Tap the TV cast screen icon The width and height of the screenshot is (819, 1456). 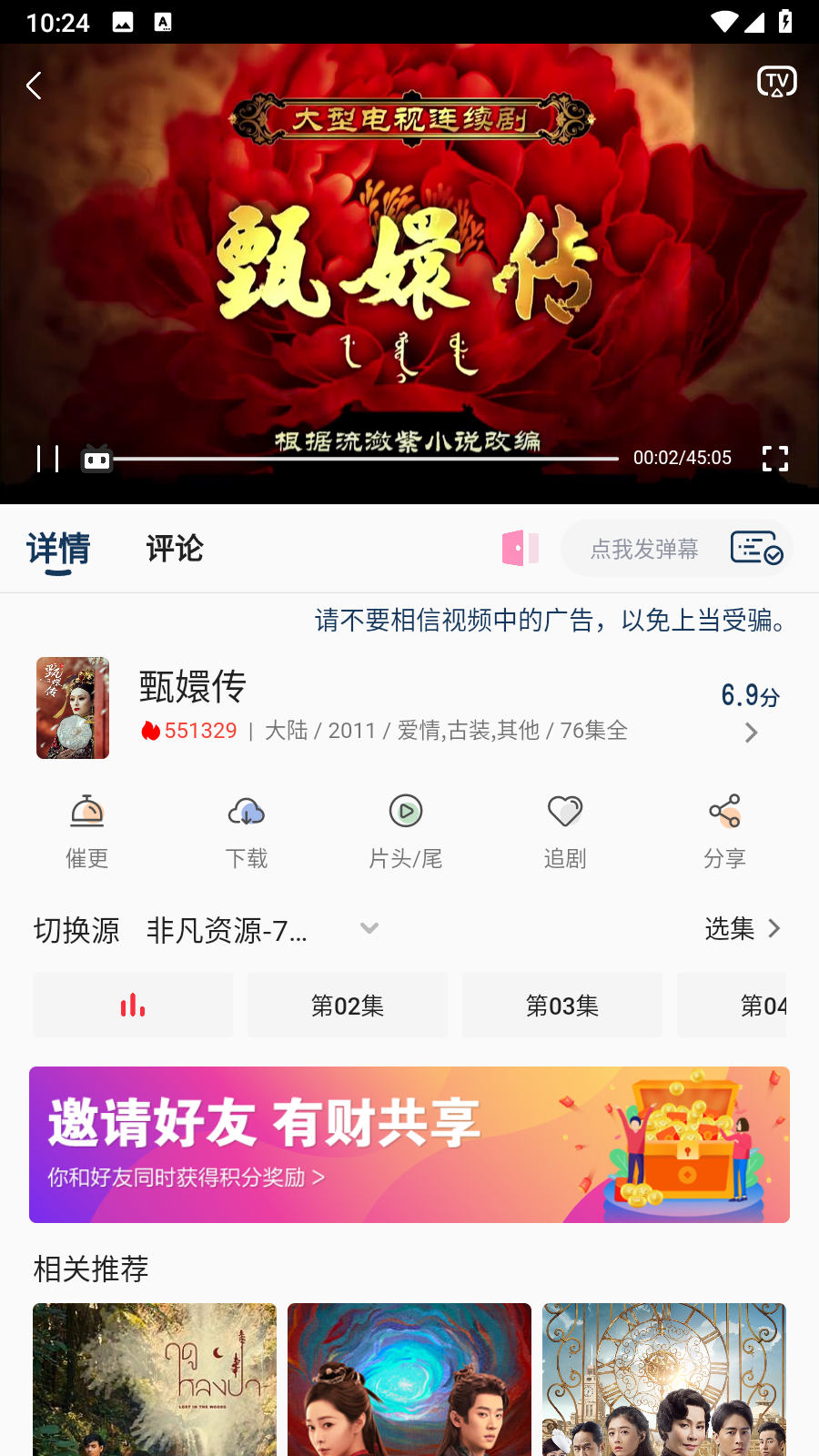[x=775, y=81]
